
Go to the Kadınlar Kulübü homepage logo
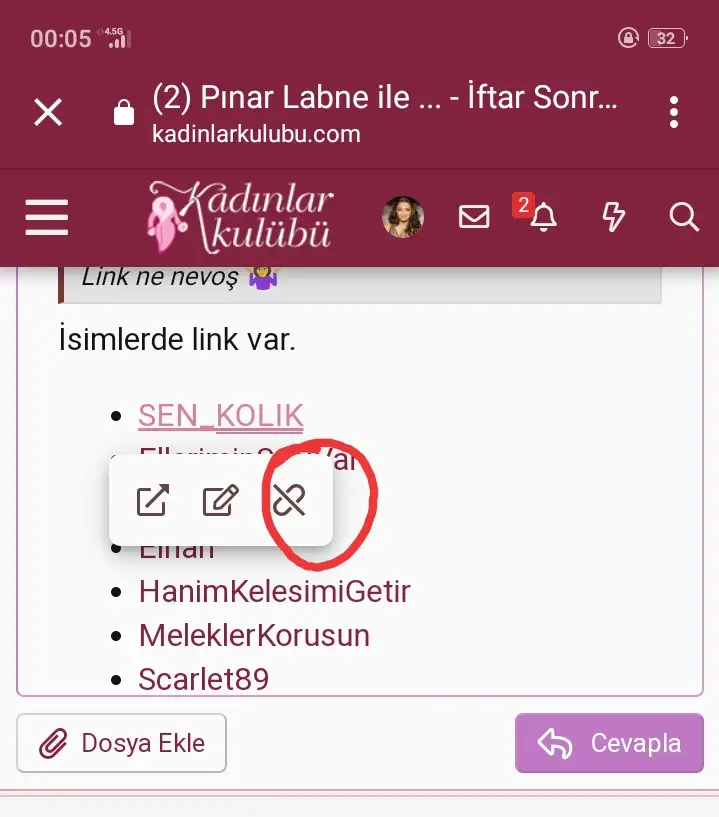click(x=240, y=215)
